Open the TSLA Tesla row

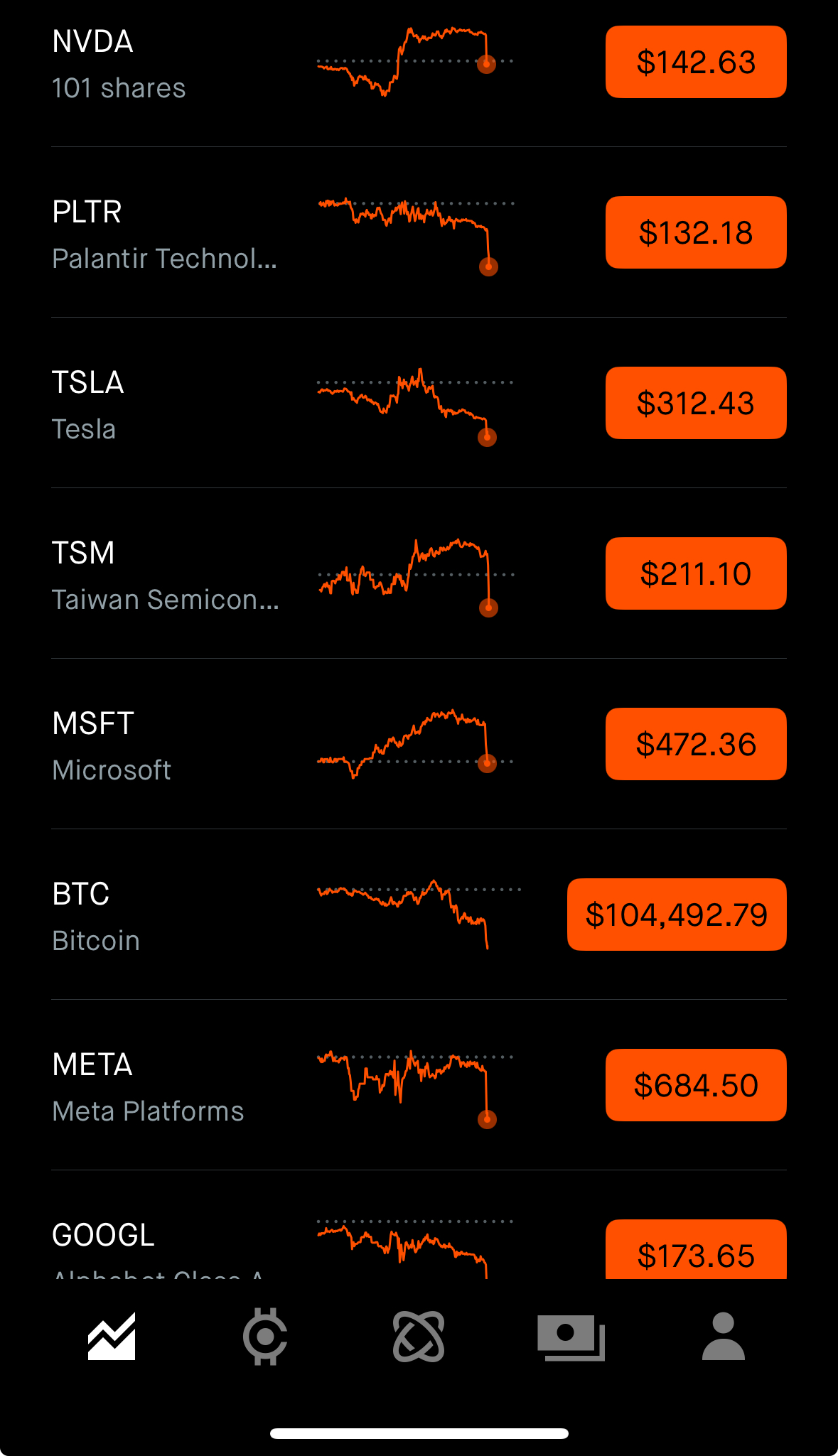(x=419, y=403)
